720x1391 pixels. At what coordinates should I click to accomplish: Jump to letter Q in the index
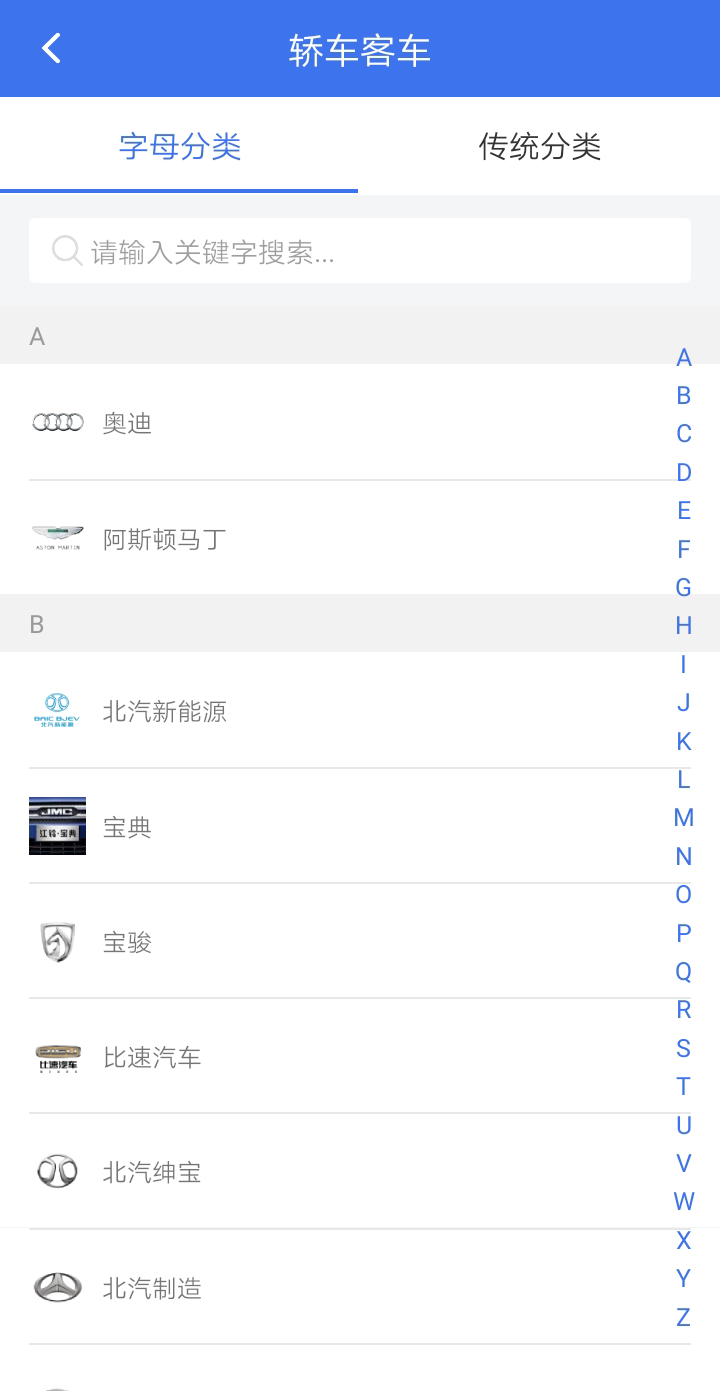tap(684, 971)
